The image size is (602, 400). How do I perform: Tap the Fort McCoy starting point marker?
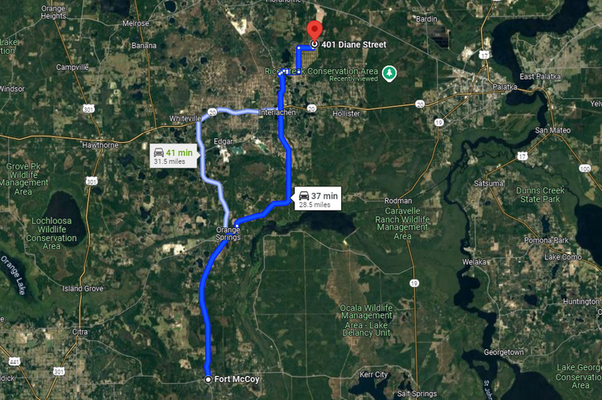208,380
